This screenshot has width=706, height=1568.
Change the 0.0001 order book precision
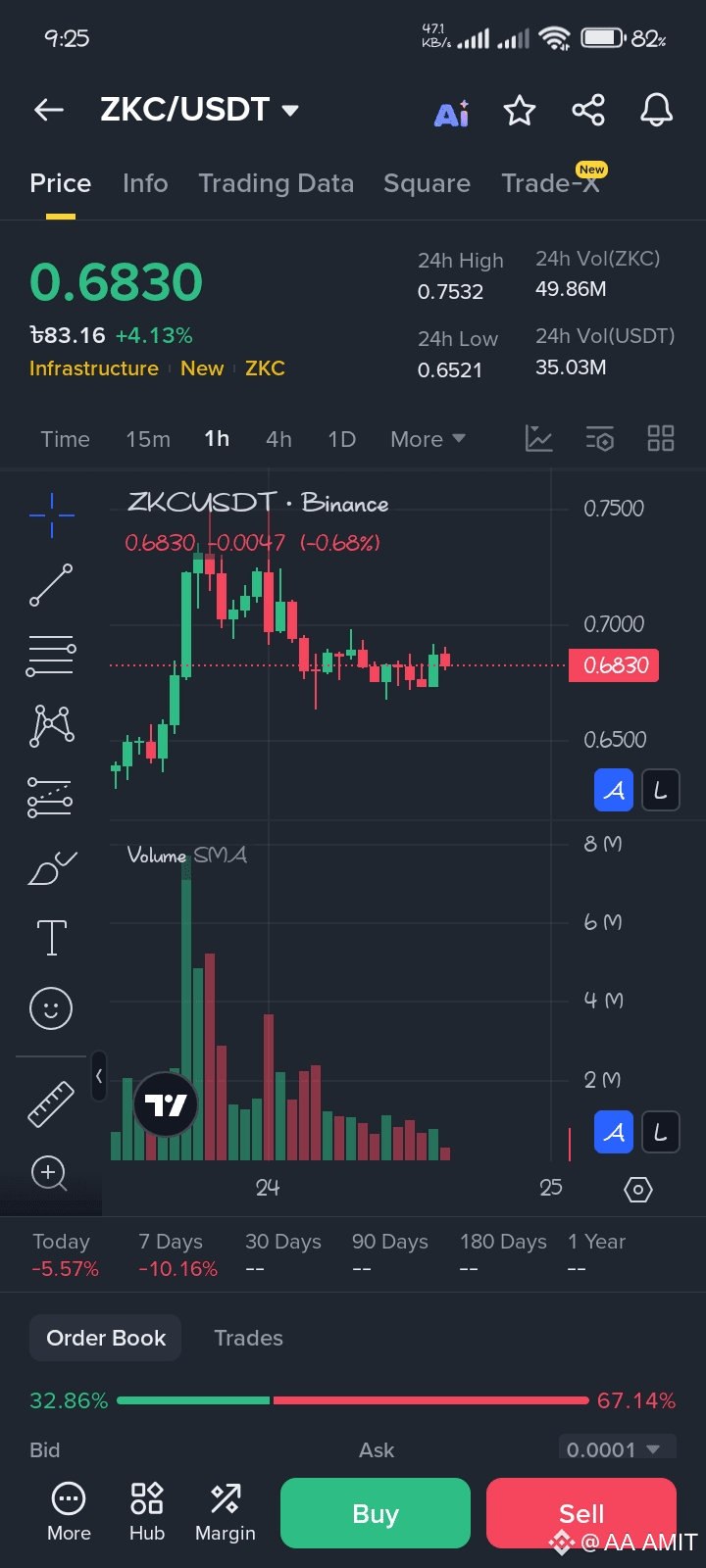click(613, 1449)
